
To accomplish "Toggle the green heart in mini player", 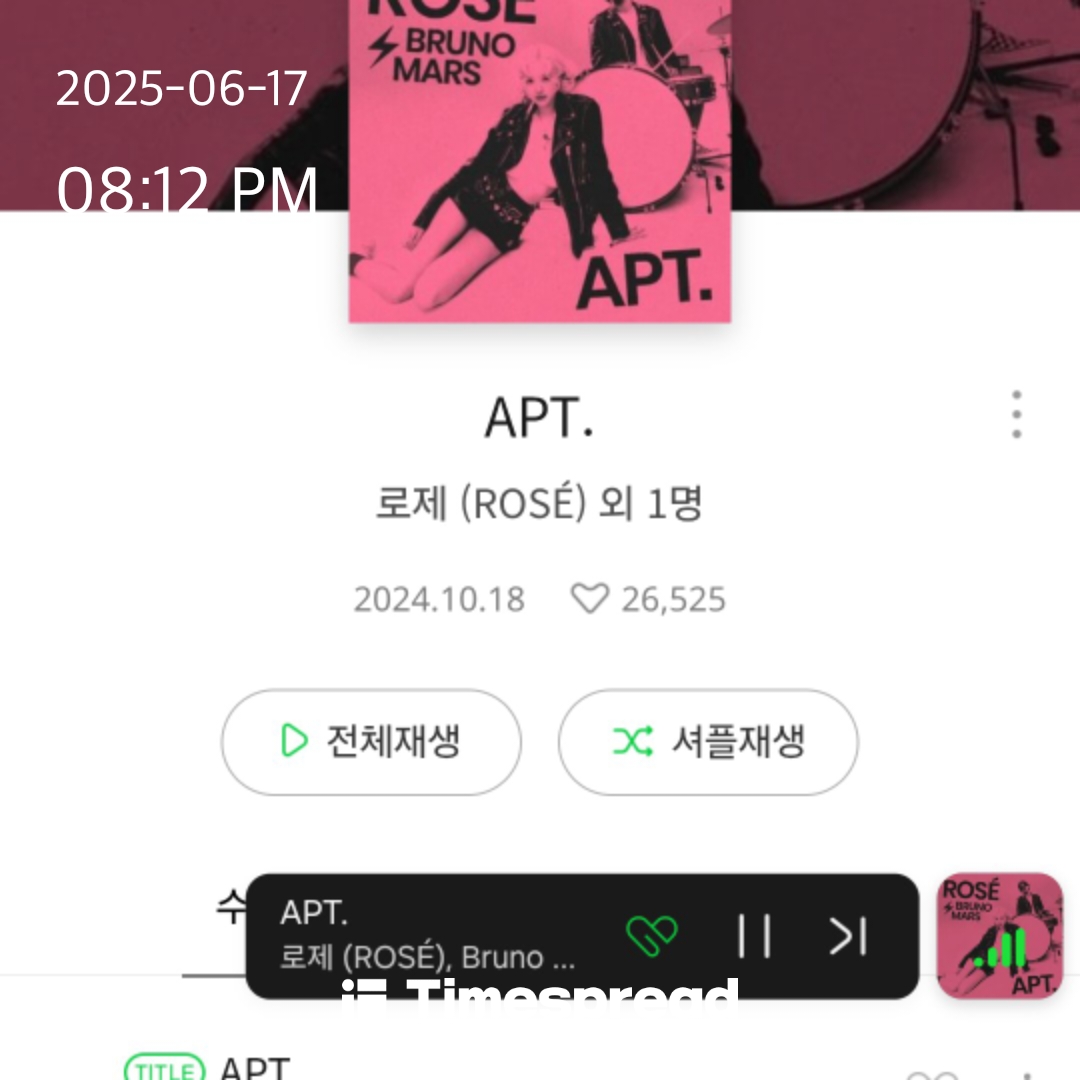I will click(652, 936).
